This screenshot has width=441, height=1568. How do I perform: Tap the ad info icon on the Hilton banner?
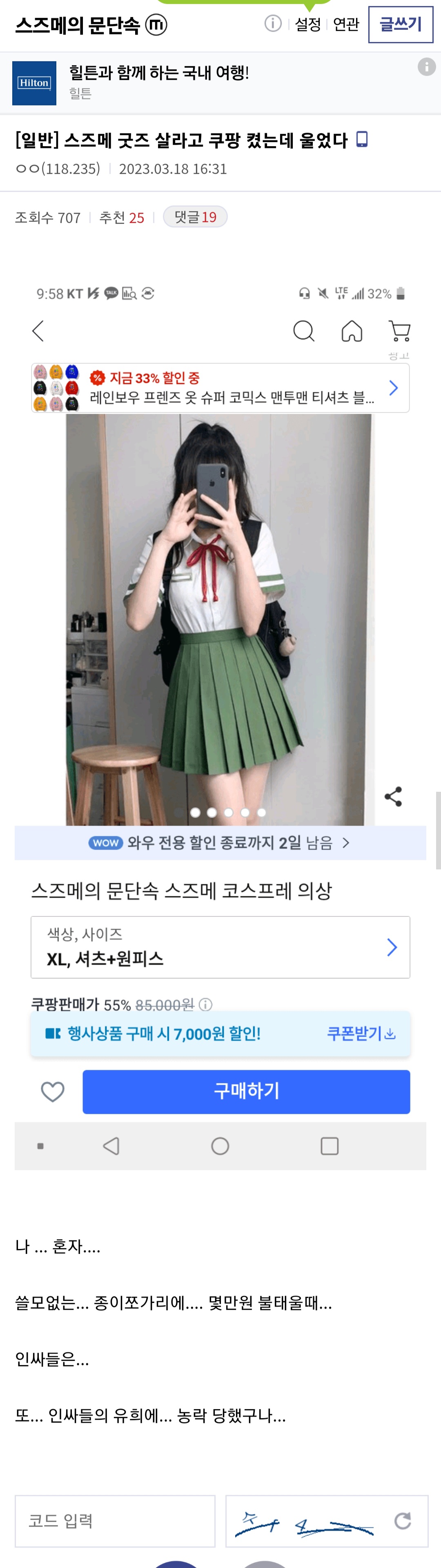[426, 67]
